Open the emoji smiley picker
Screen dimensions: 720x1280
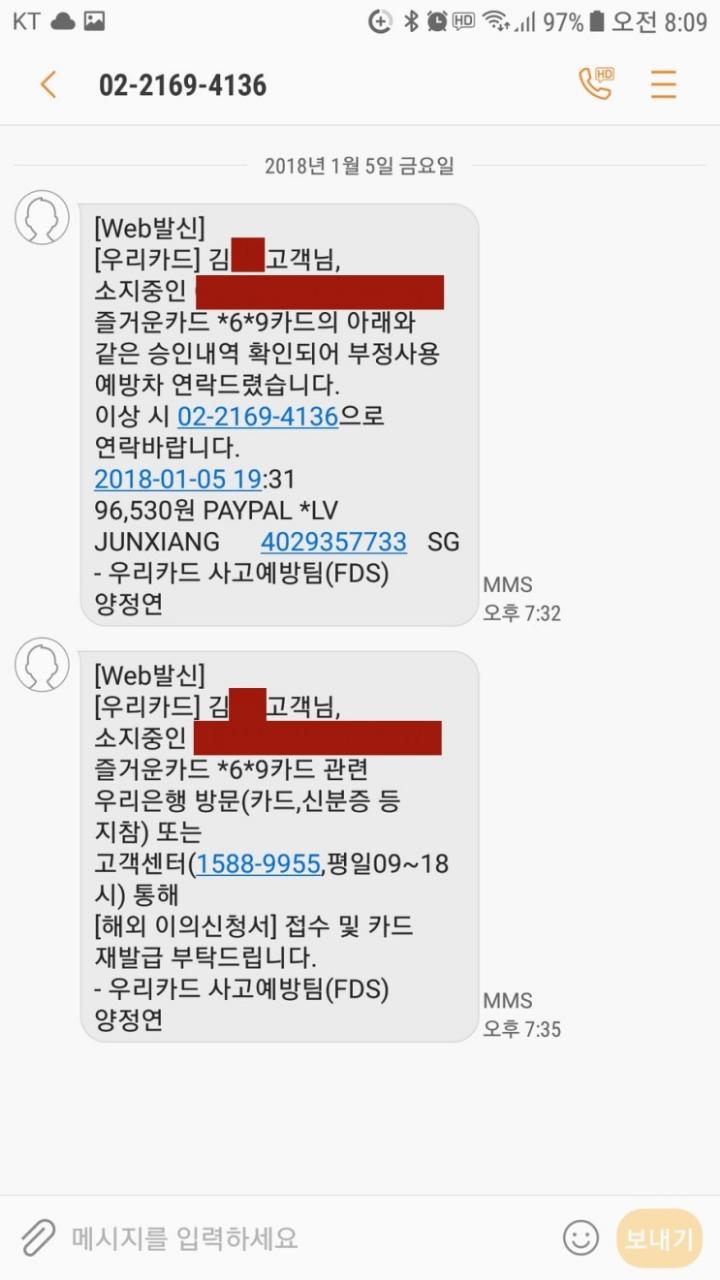(x=580, y=1238)
